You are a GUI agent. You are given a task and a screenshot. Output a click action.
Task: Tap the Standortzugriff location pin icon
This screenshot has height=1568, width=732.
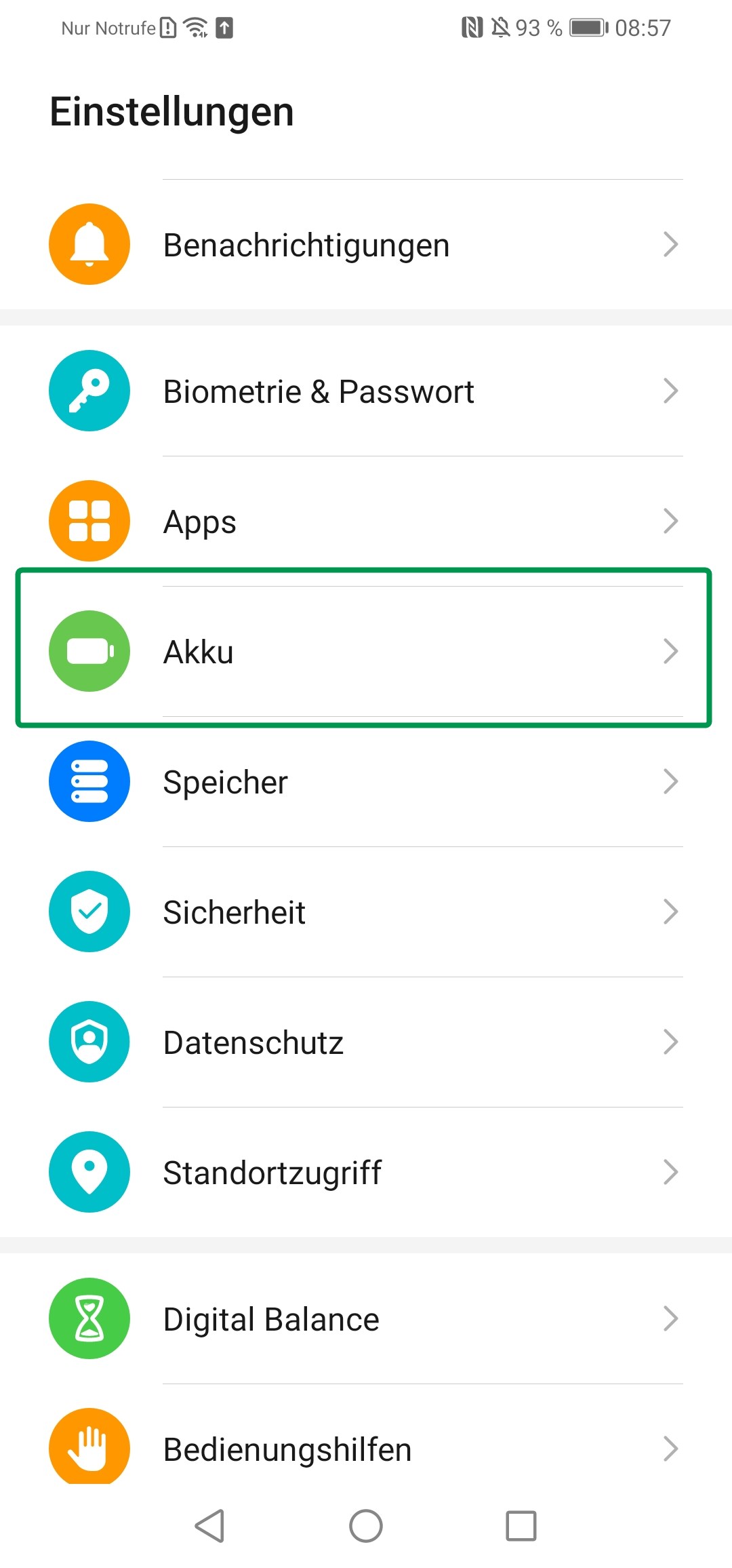89,1173
